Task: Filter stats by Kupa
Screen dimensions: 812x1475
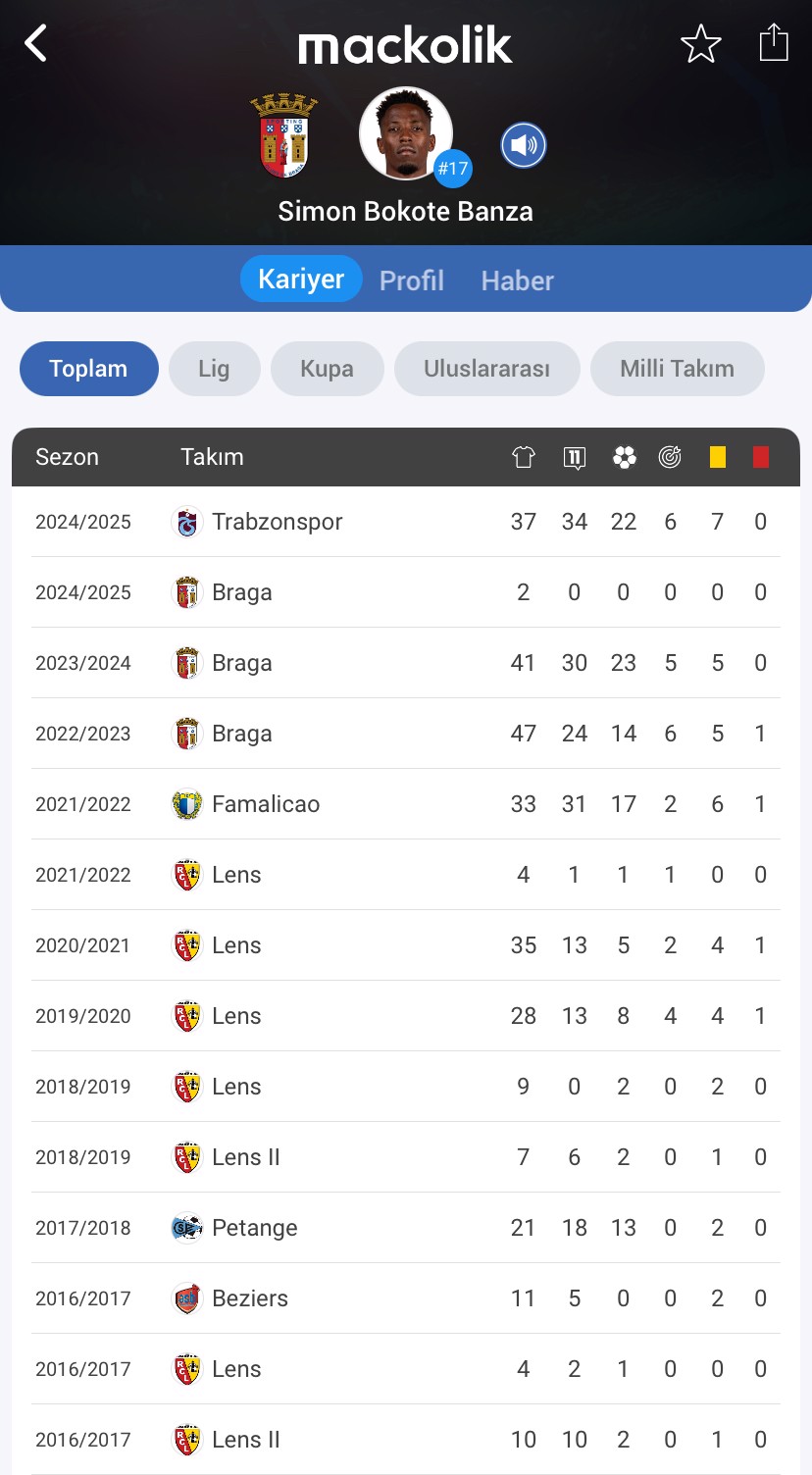Action: [x=327, y=369]
